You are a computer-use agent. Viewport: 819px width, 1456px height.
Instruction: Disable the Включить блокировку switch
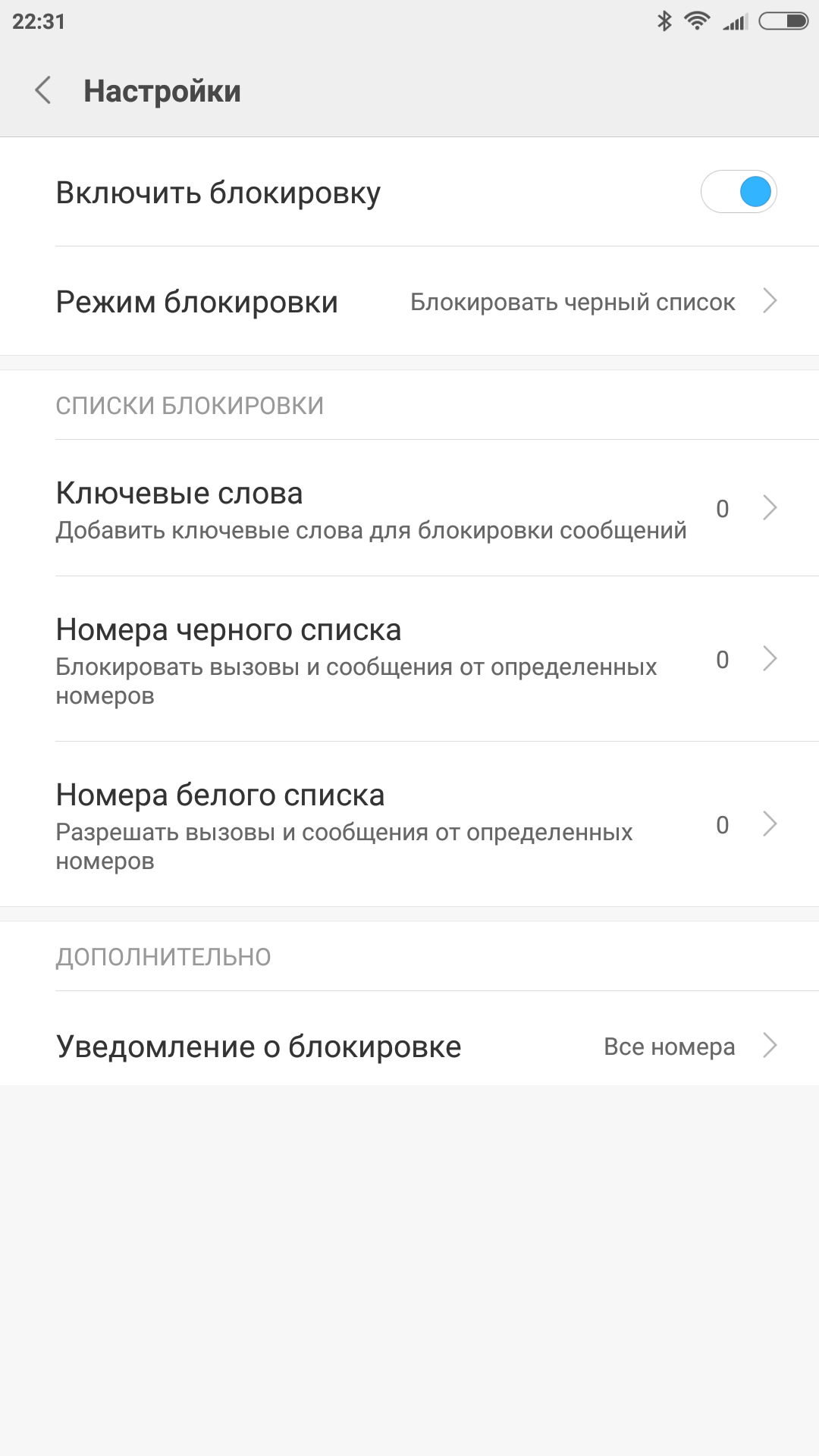[x=739, y=192]
